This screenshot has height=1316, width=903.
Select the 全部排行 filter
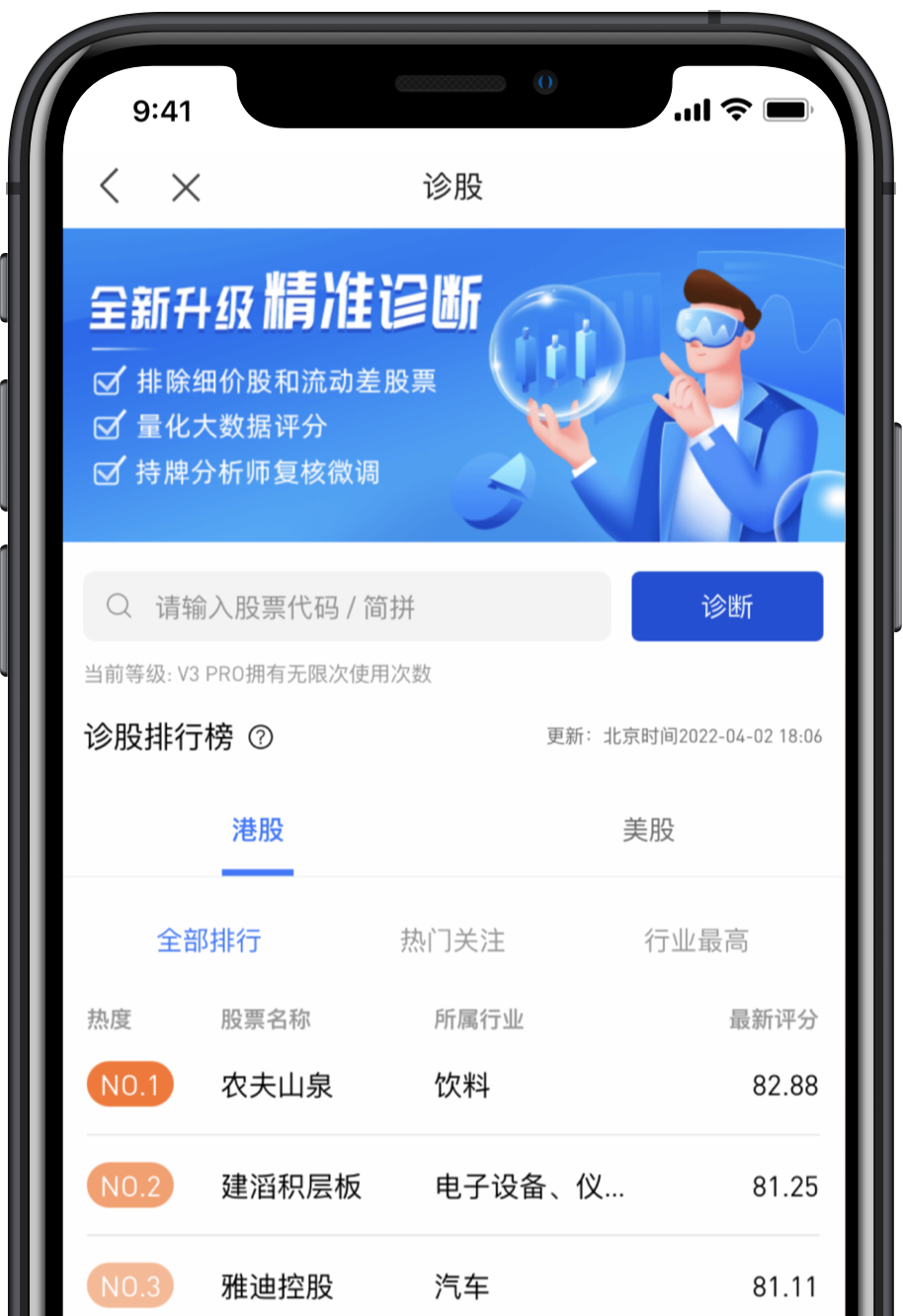(208, 941)
